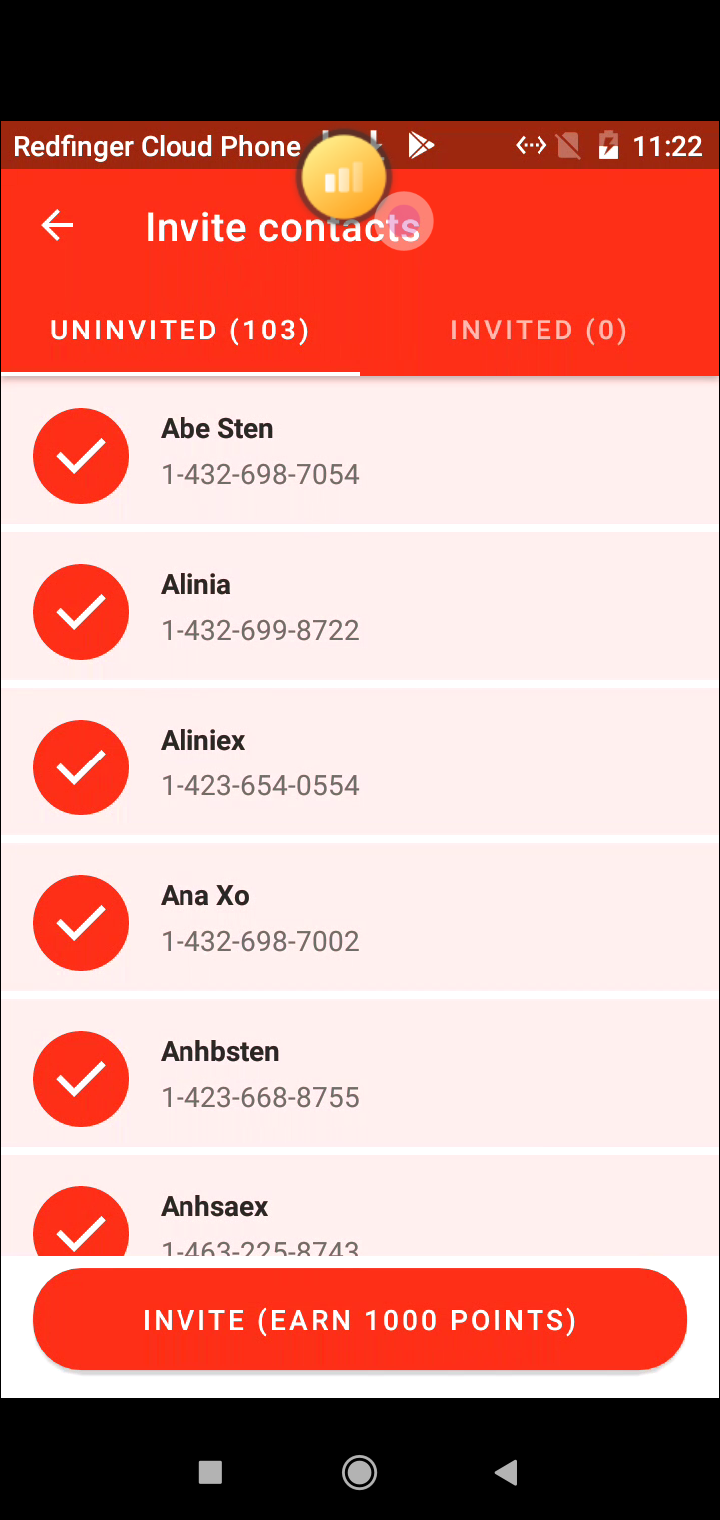Screen dimensions: 720x1520
Task: Open the floating Redfinger signal button
Action: tap(343, 178)
